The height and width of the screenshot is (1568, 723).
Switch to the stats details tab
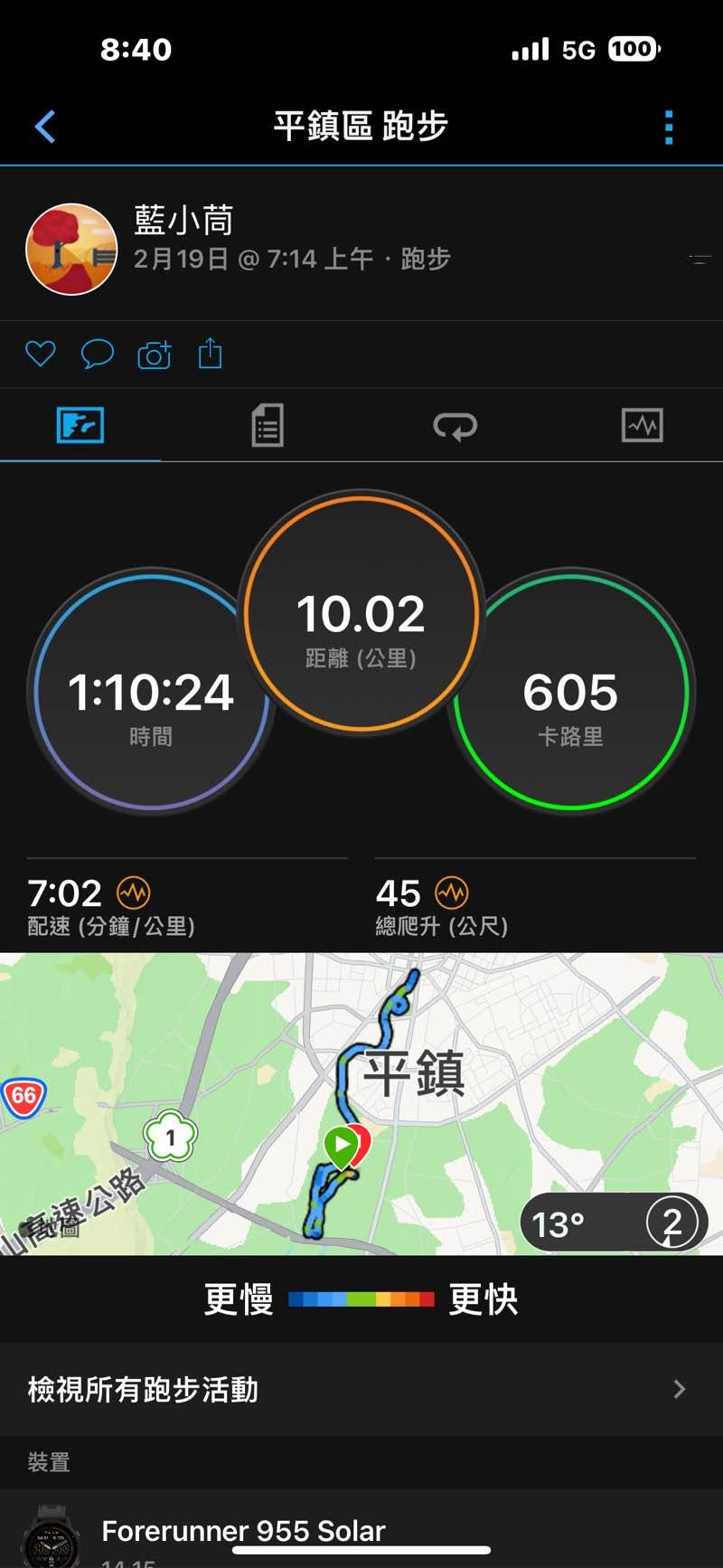tap(268, 425)
